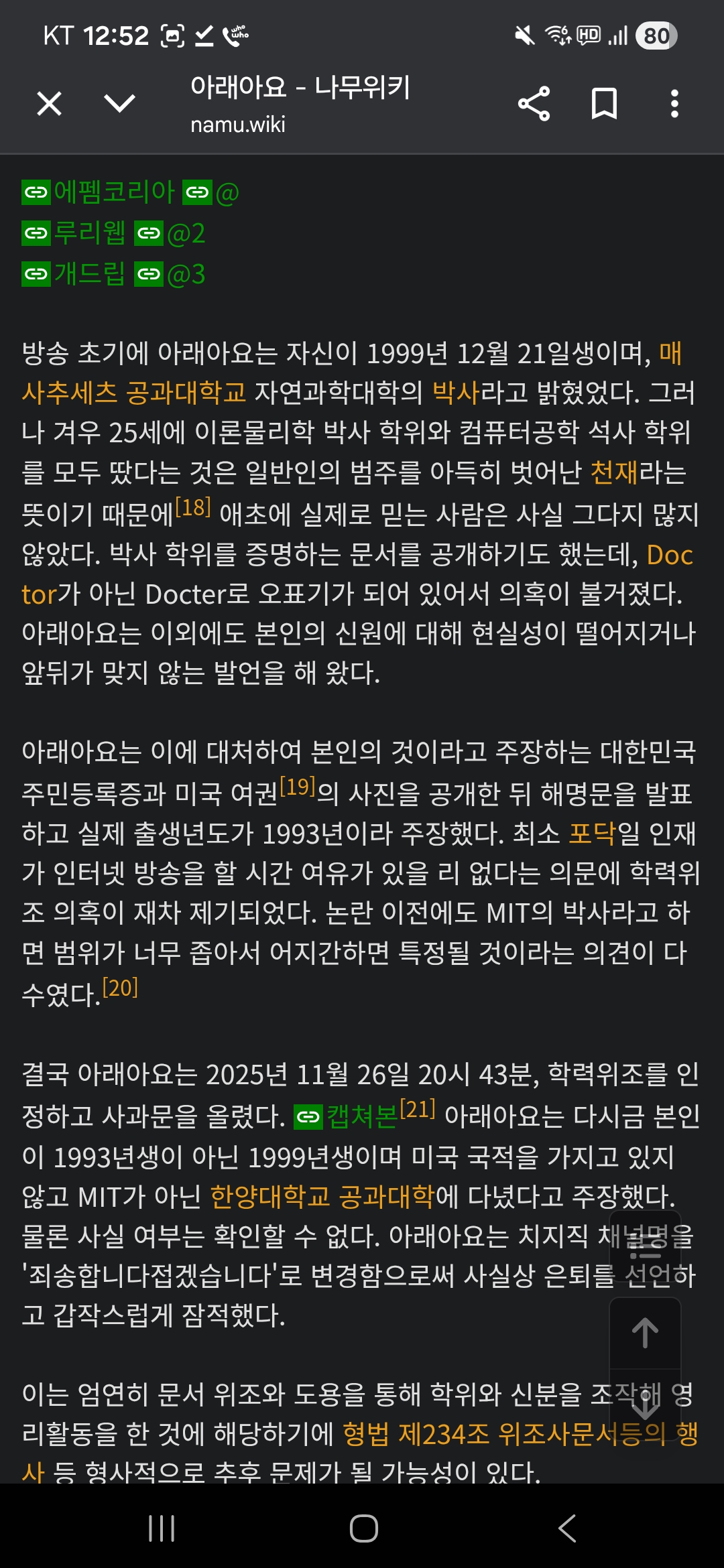The width and height of the screenshot is (724, 1568).
Task: Go to the 포닥 article
Action: 592,834
